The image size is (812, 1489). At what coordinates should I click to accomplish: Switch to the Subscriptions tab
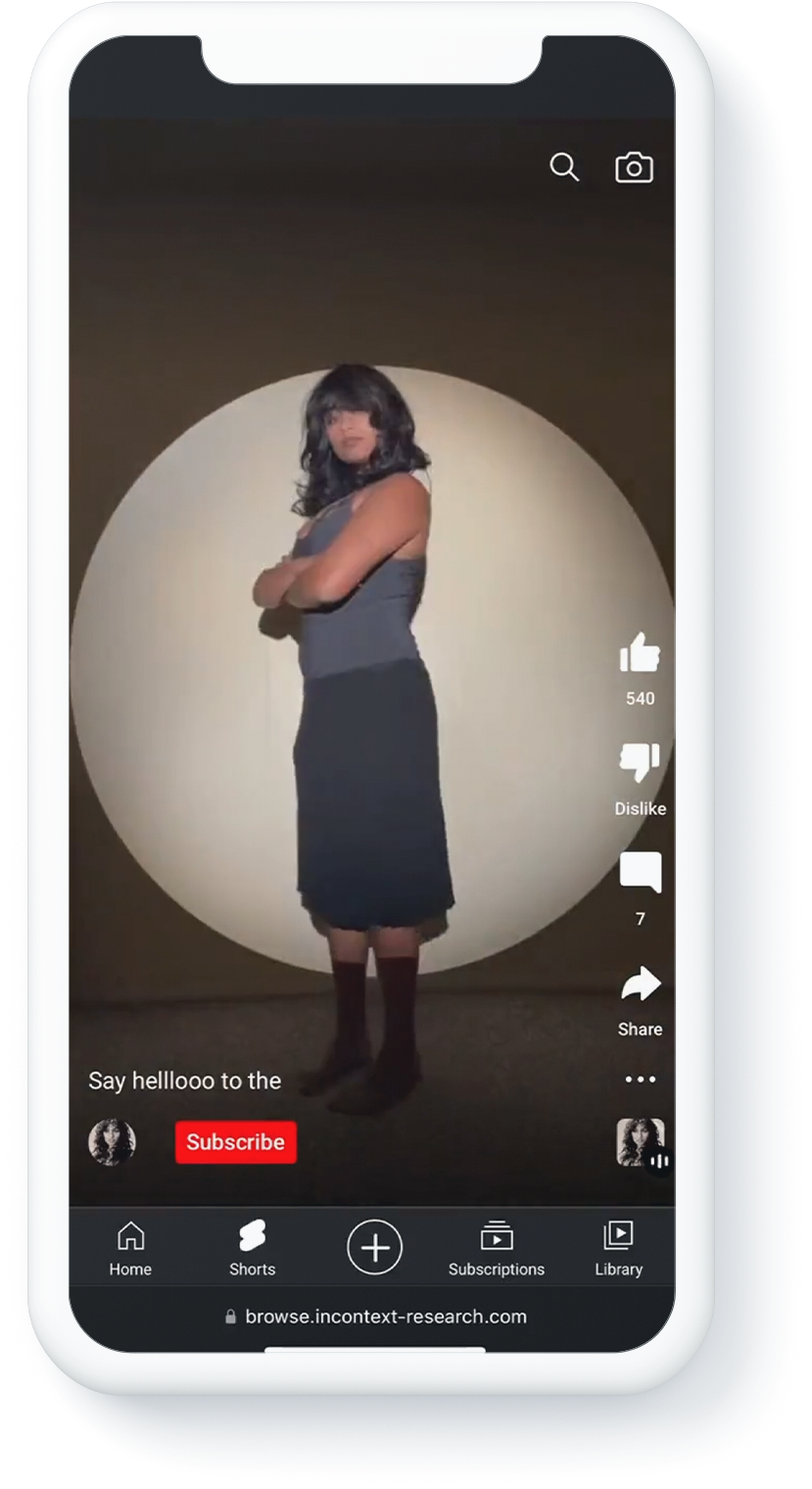pyautogui.click(x=497, y=1249)
